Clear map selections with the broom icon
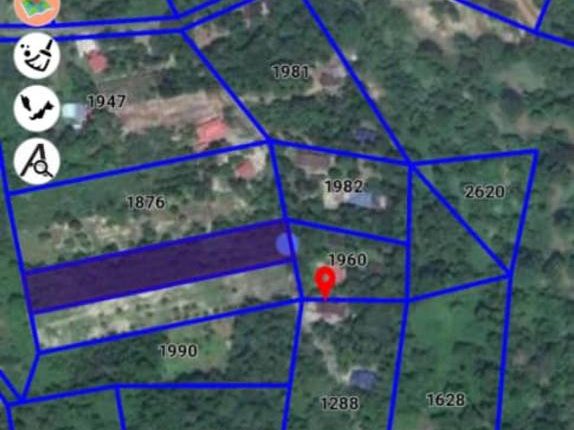The height and width of the screenshot is (430, 574). (x=37, y=56)
